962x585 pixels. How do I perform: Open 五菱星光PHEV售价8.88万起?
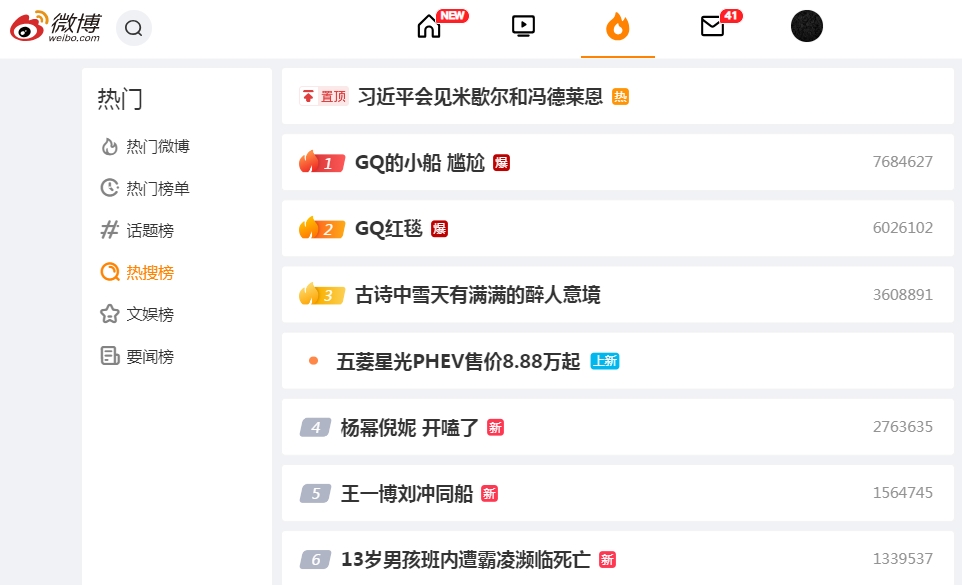coord(458,361)
